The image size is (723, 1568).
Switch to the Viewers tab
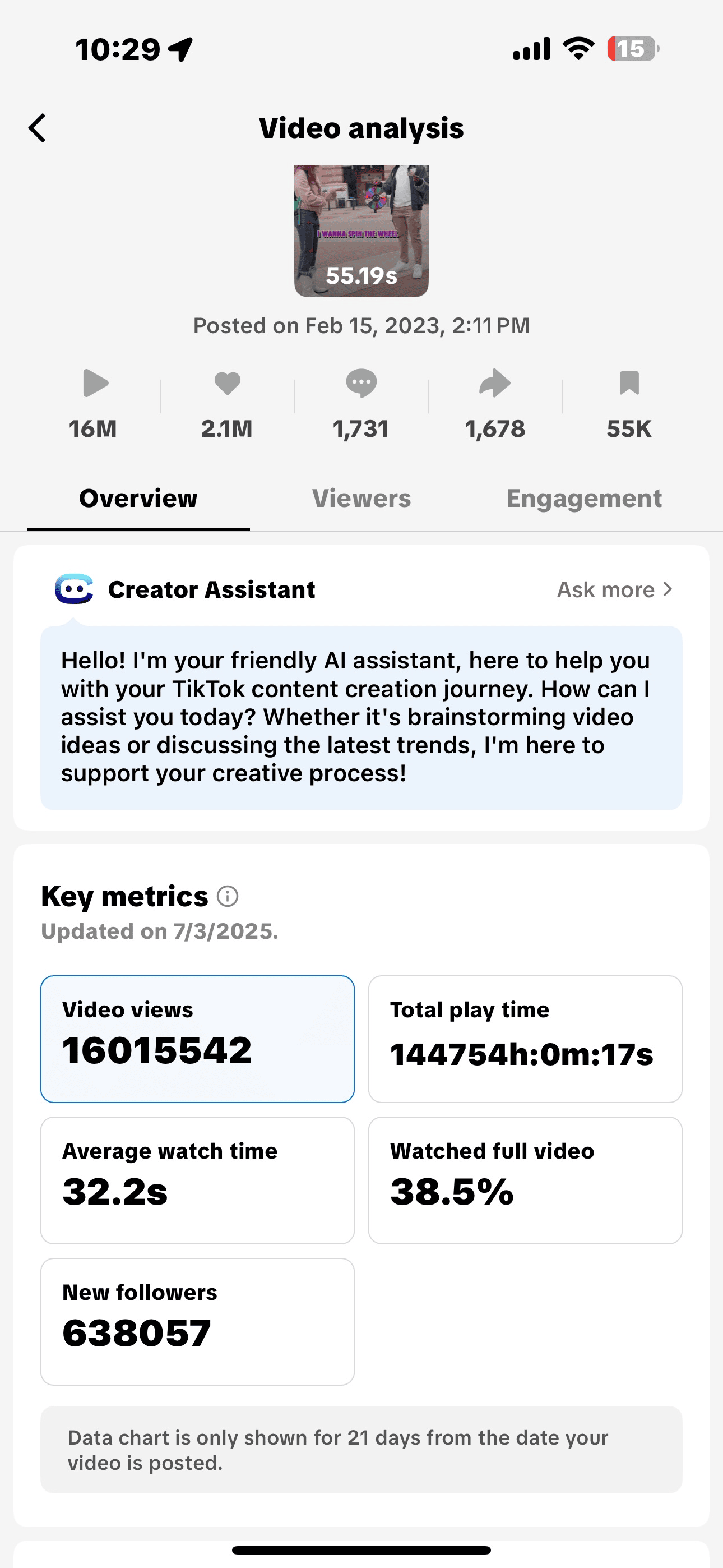click(361, 499)
